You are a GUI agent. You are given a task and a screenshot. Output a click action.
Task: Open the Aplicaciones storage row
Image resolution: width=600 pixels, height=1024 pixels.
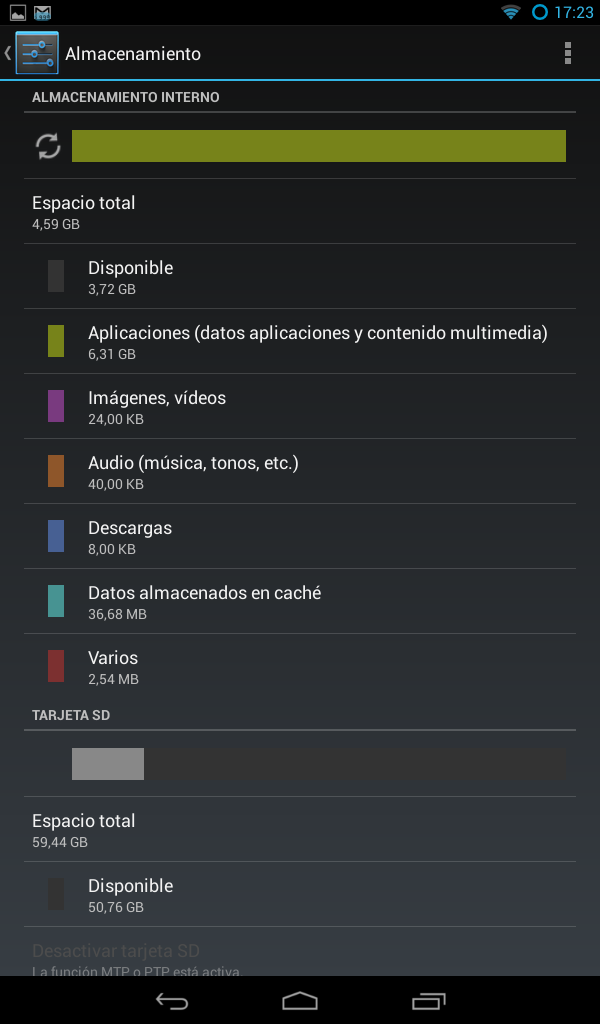click(x=300, y=342)
